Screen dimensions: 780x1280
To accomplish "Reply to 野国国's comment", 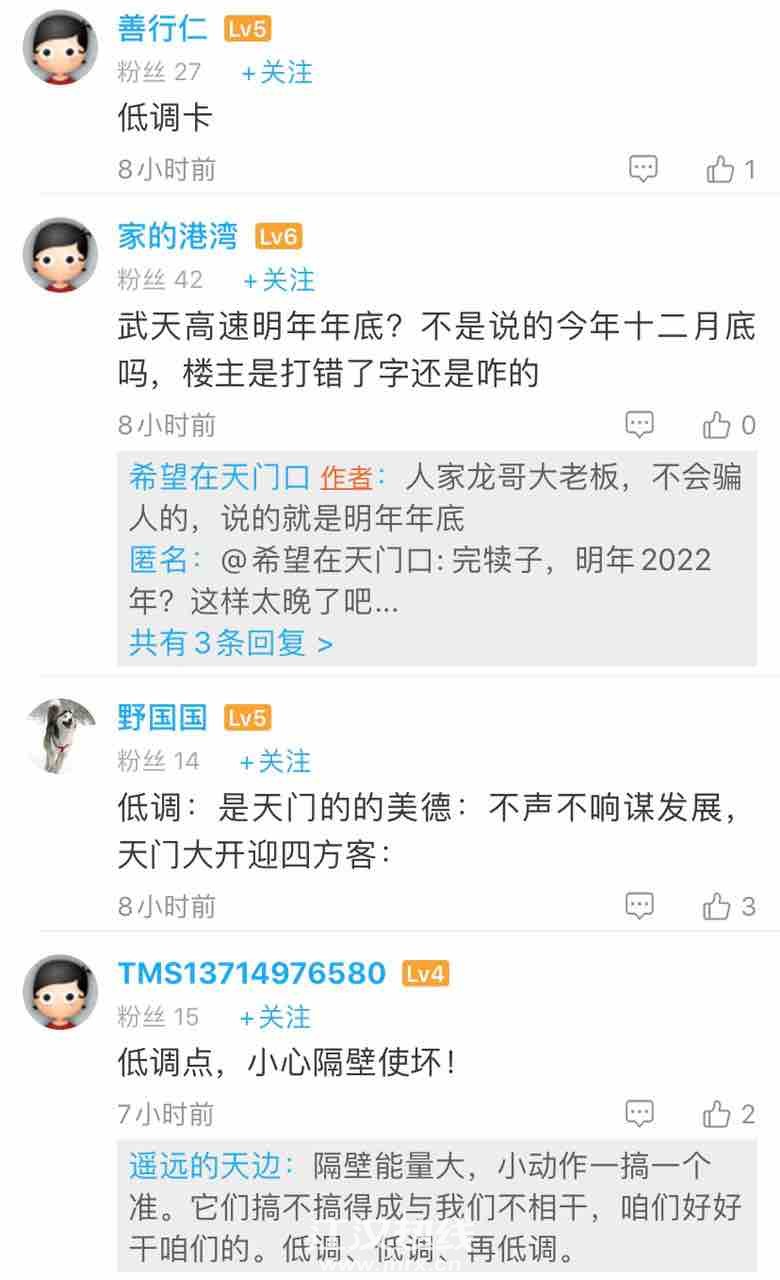I will (x=640, y=906).
